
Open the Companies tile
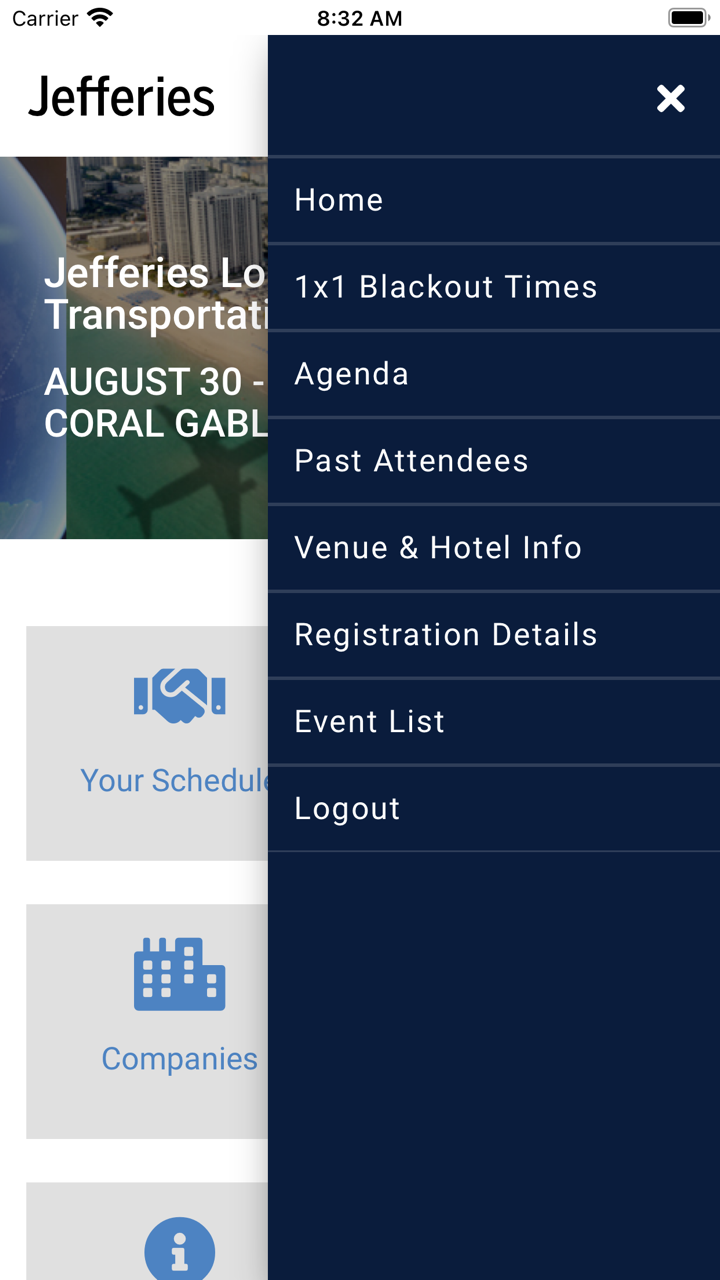[150, 1020]
